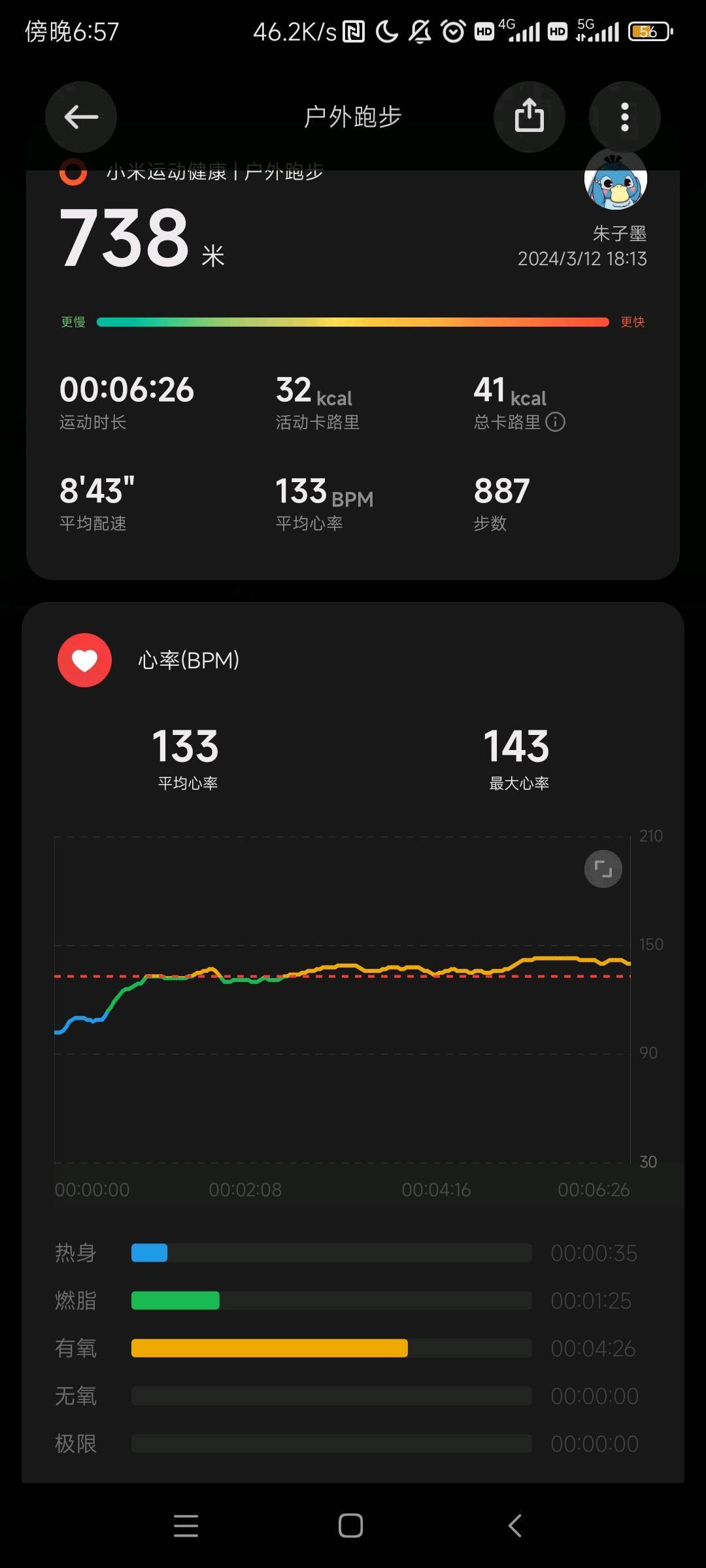Go to the home screen via the navigation bar
The height and width of the screenshot is (1568, 706).
point(351,1526)
